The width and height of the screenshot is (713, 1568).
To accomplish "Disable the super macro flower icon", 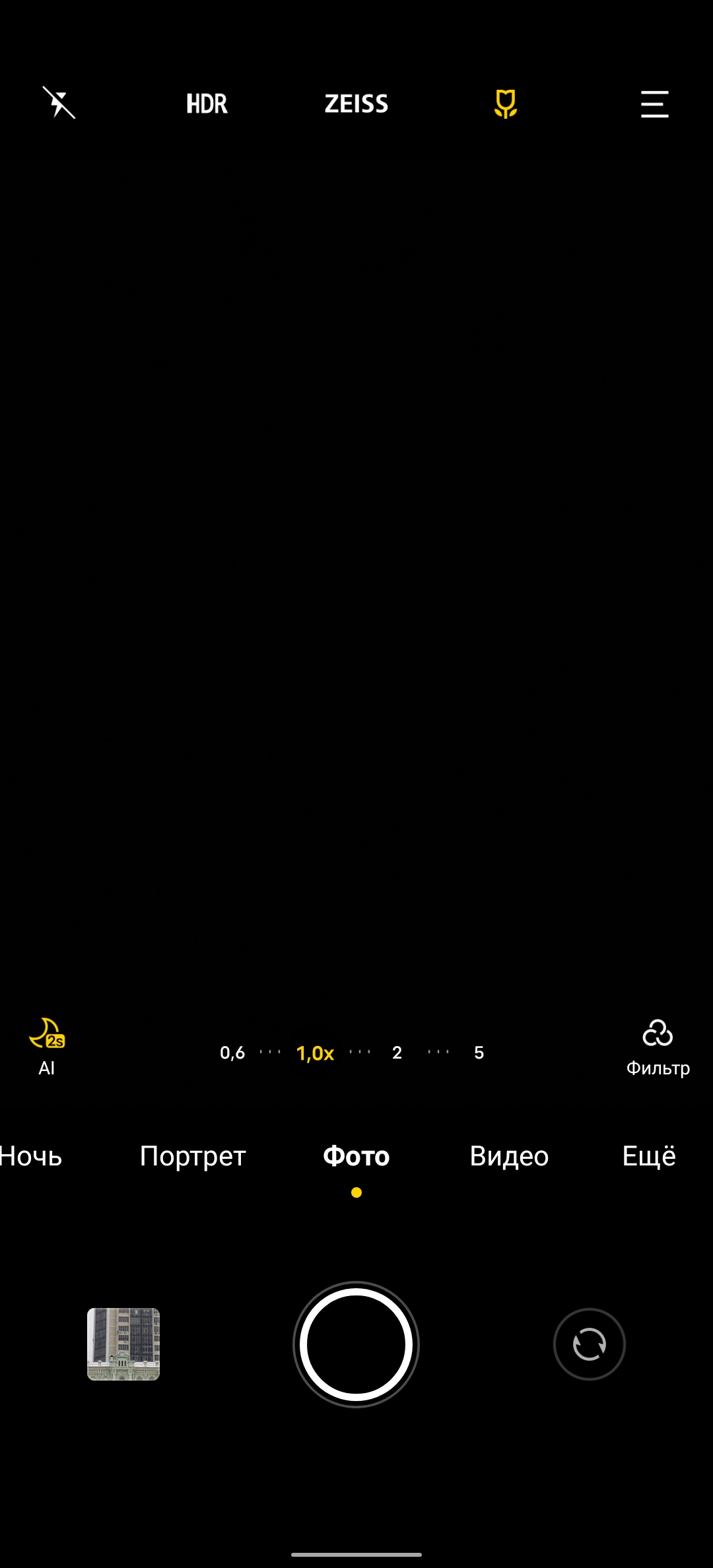I will (x=506, y=104).
